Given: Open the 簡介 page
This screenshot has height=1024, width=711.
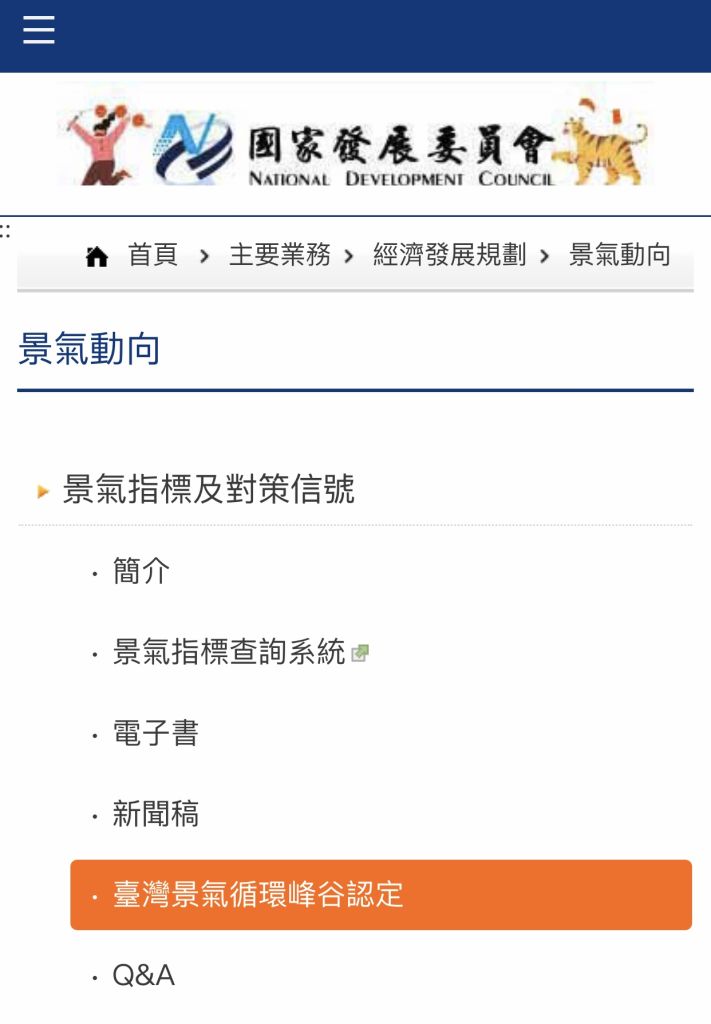Looking at the screenshot, I should 141,572.
